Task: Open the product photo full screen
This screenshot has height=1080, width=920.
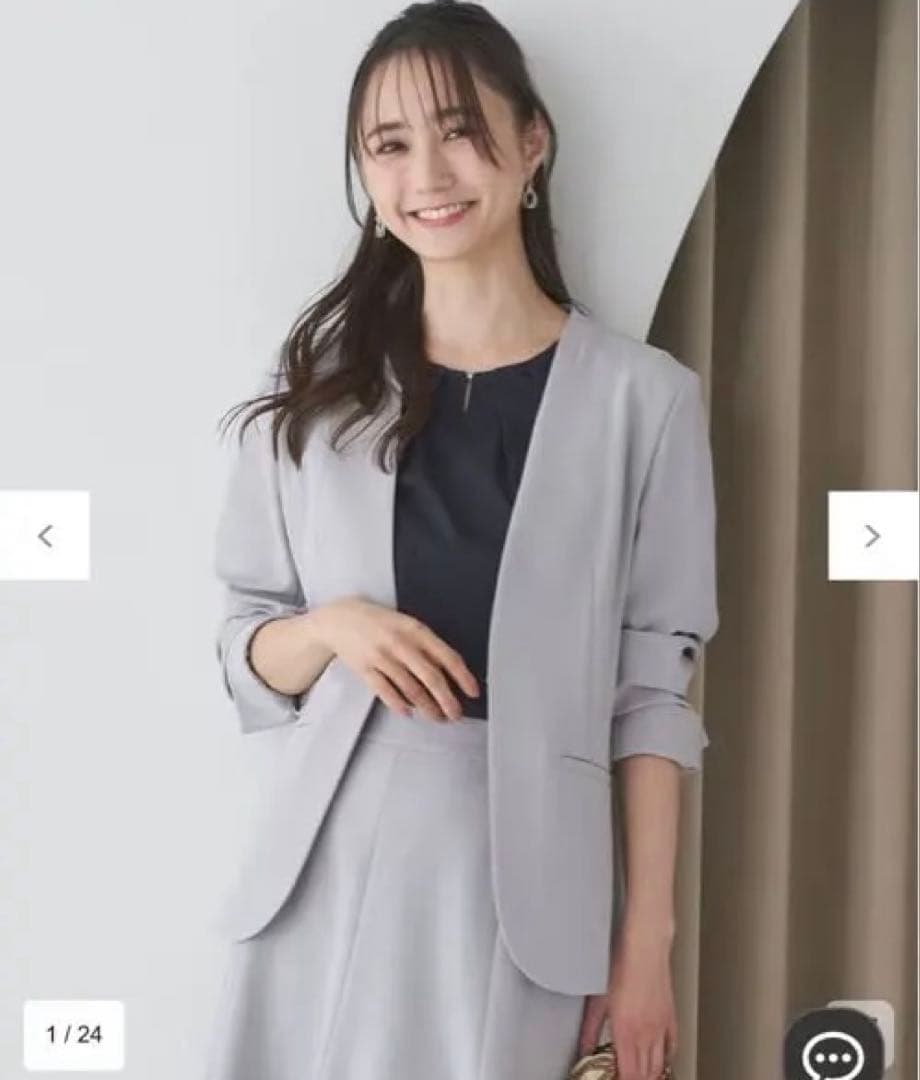Action: point(460,540)
